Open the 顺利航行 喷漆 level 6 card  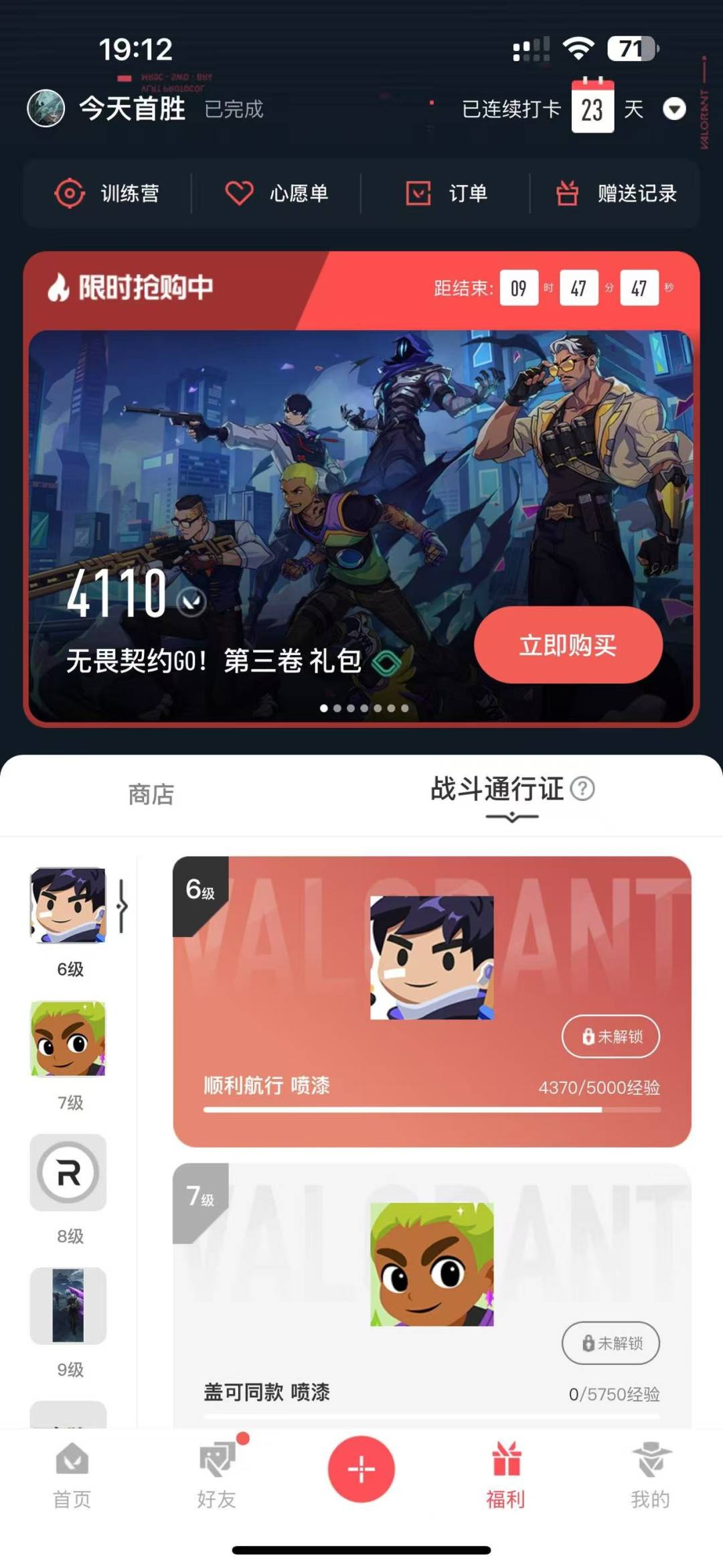coord(432,1001)
